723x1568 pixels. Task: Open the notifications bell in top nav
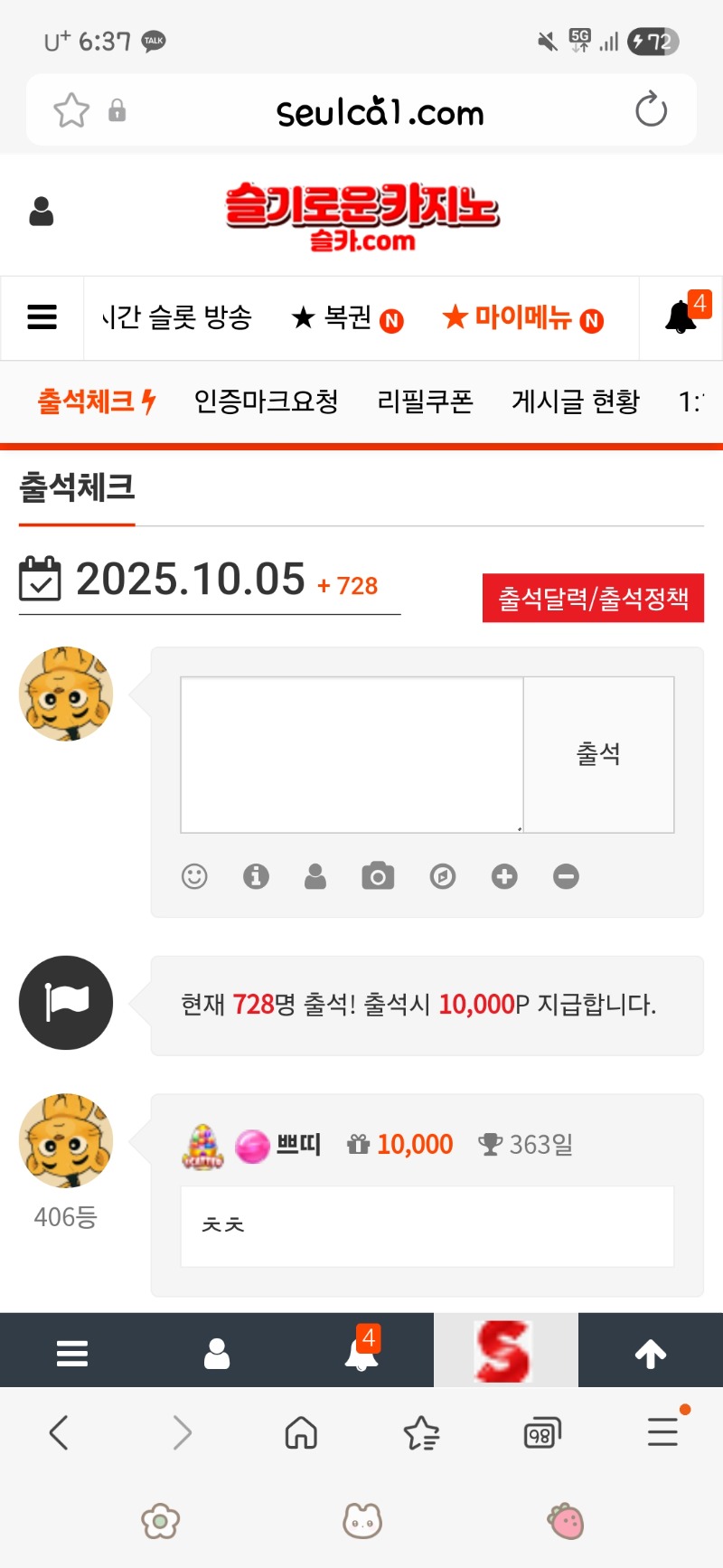[681, 317]
